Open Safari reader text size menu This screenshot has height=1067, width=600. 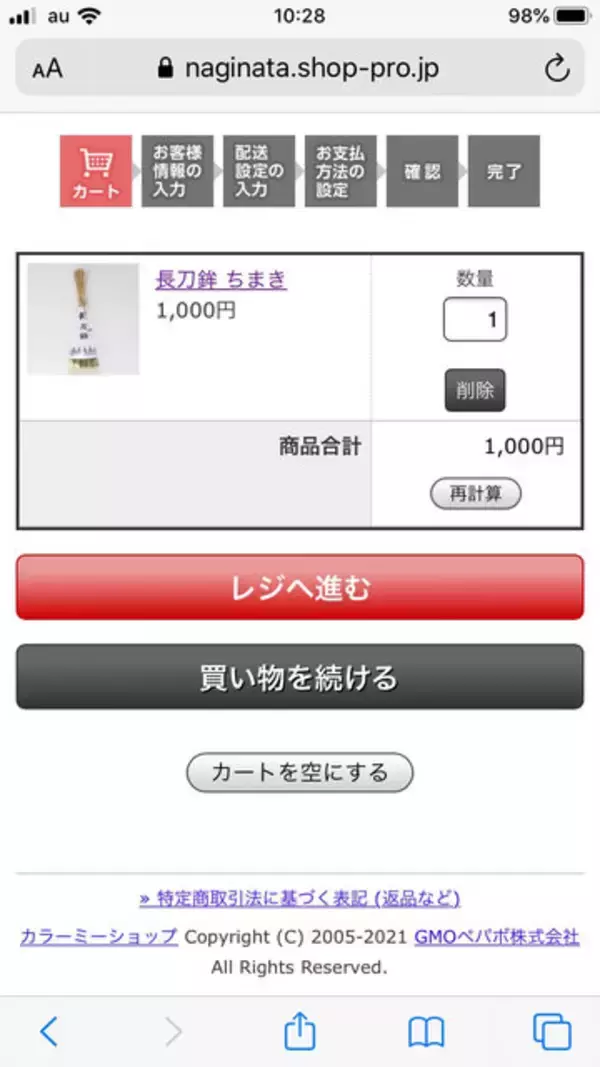pos(47,68)
